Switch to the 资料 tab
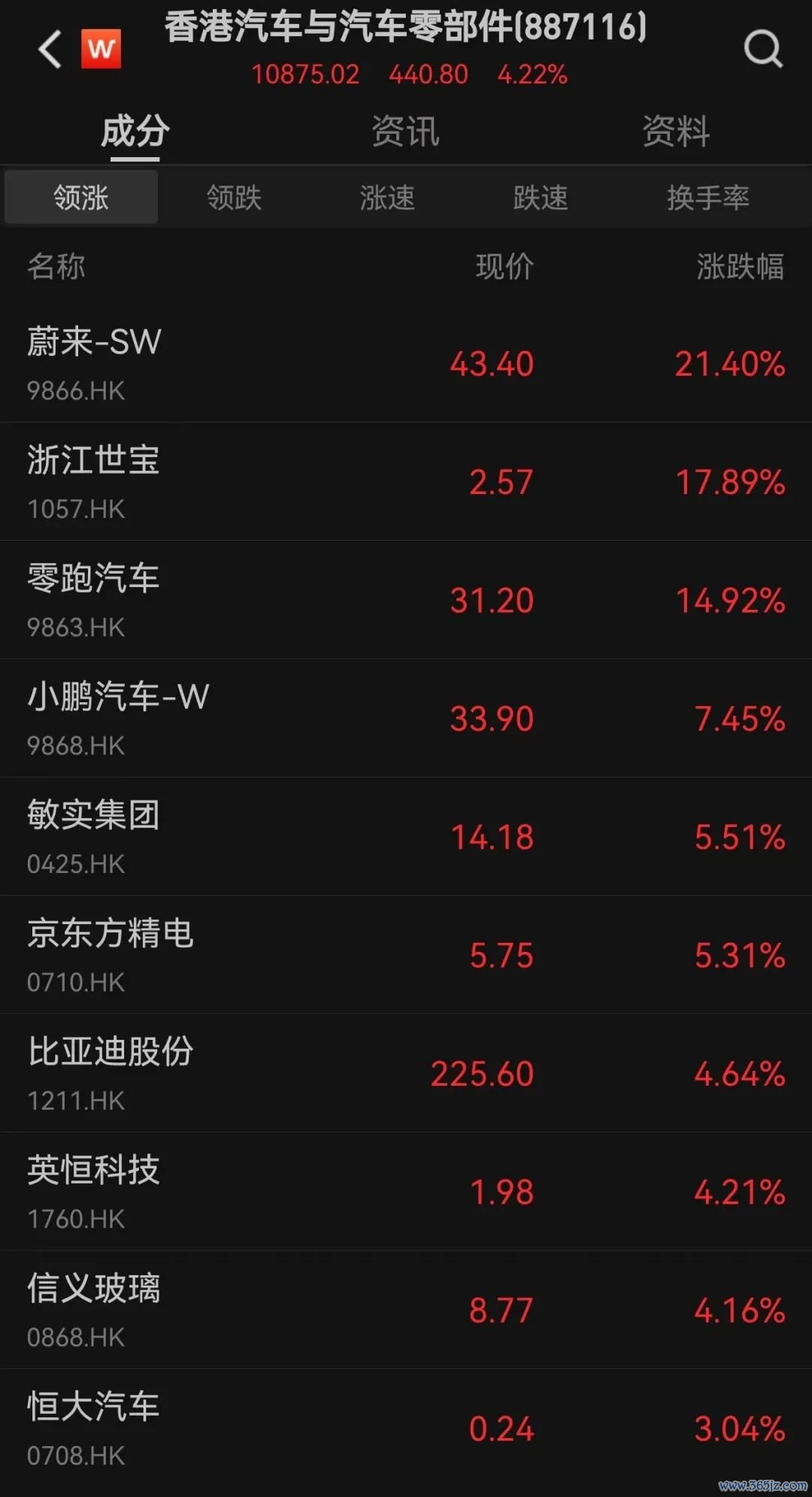 (676, 132)
